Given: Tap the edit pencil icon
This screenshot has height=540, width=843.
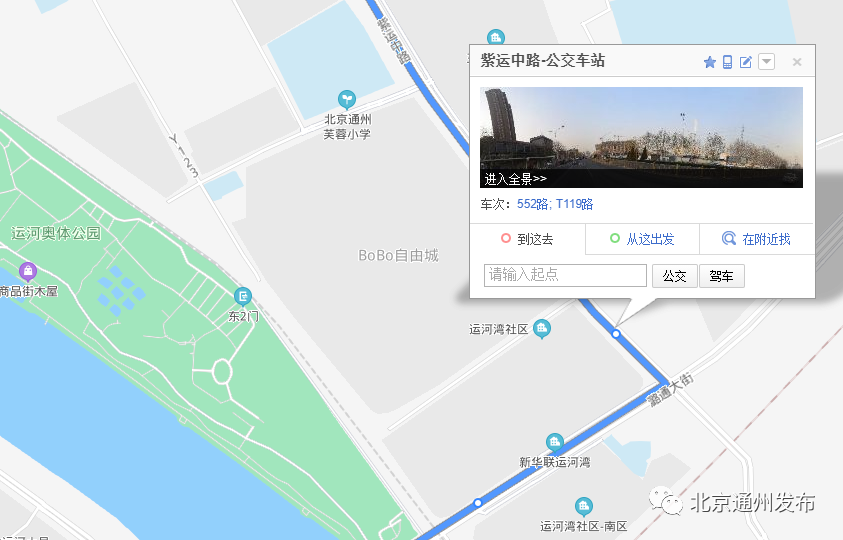Looking at the screenshot, I should click(x=746, y=62).
